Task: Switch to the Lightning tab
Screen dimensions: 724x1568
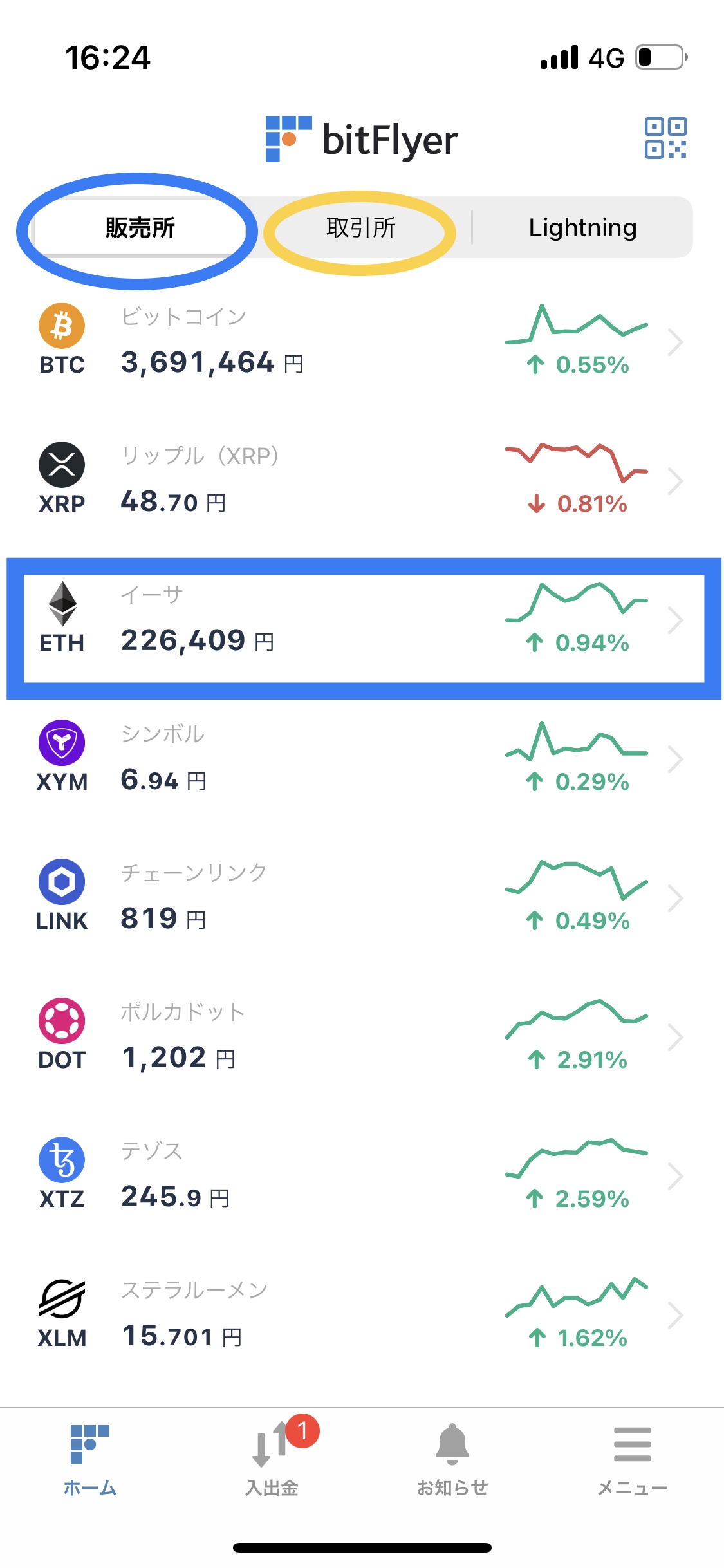Action: pos(582,228)
